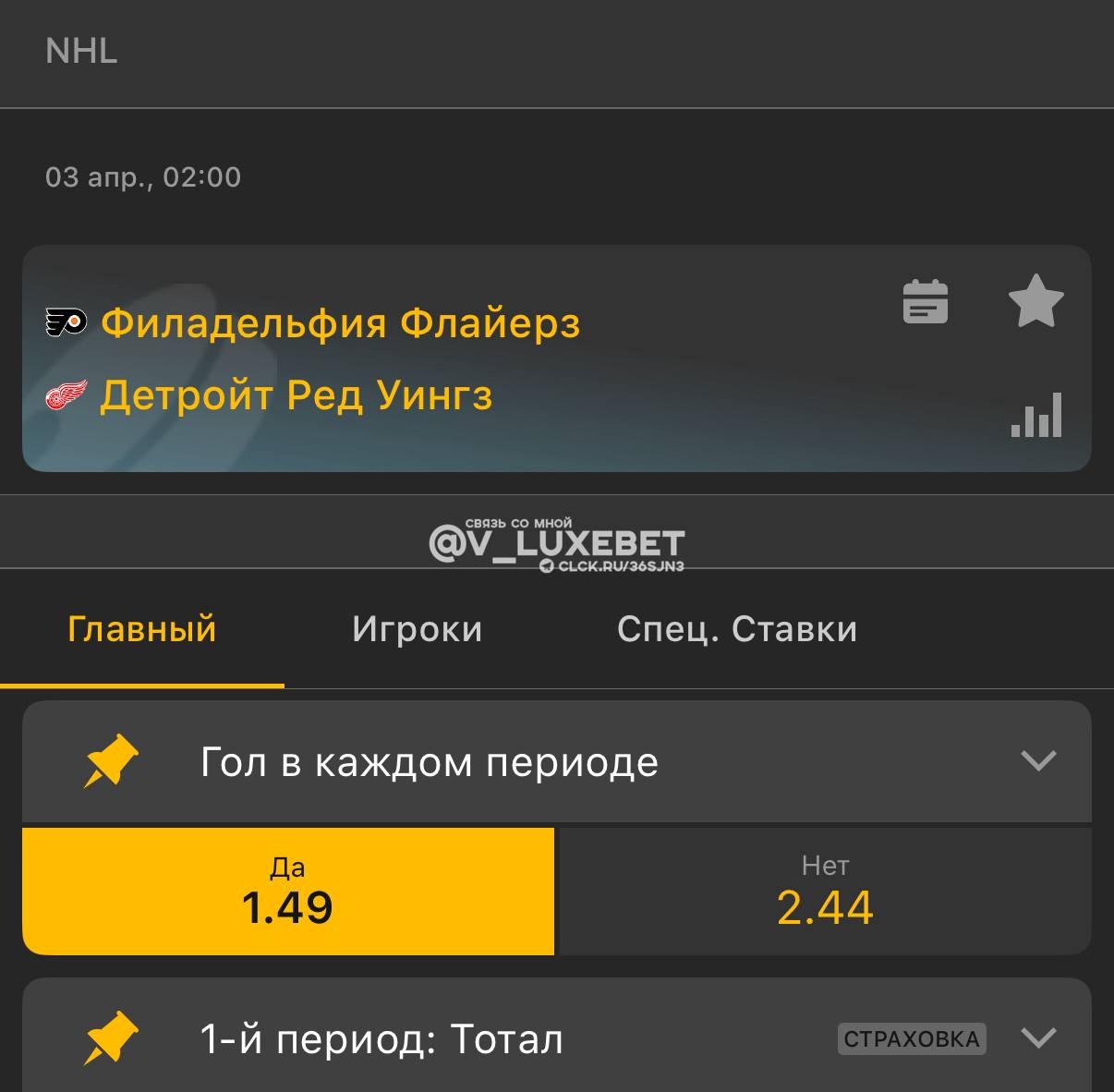
Task: Open the Филадельфия Флайерз team link
Action: tap(340, 323)
